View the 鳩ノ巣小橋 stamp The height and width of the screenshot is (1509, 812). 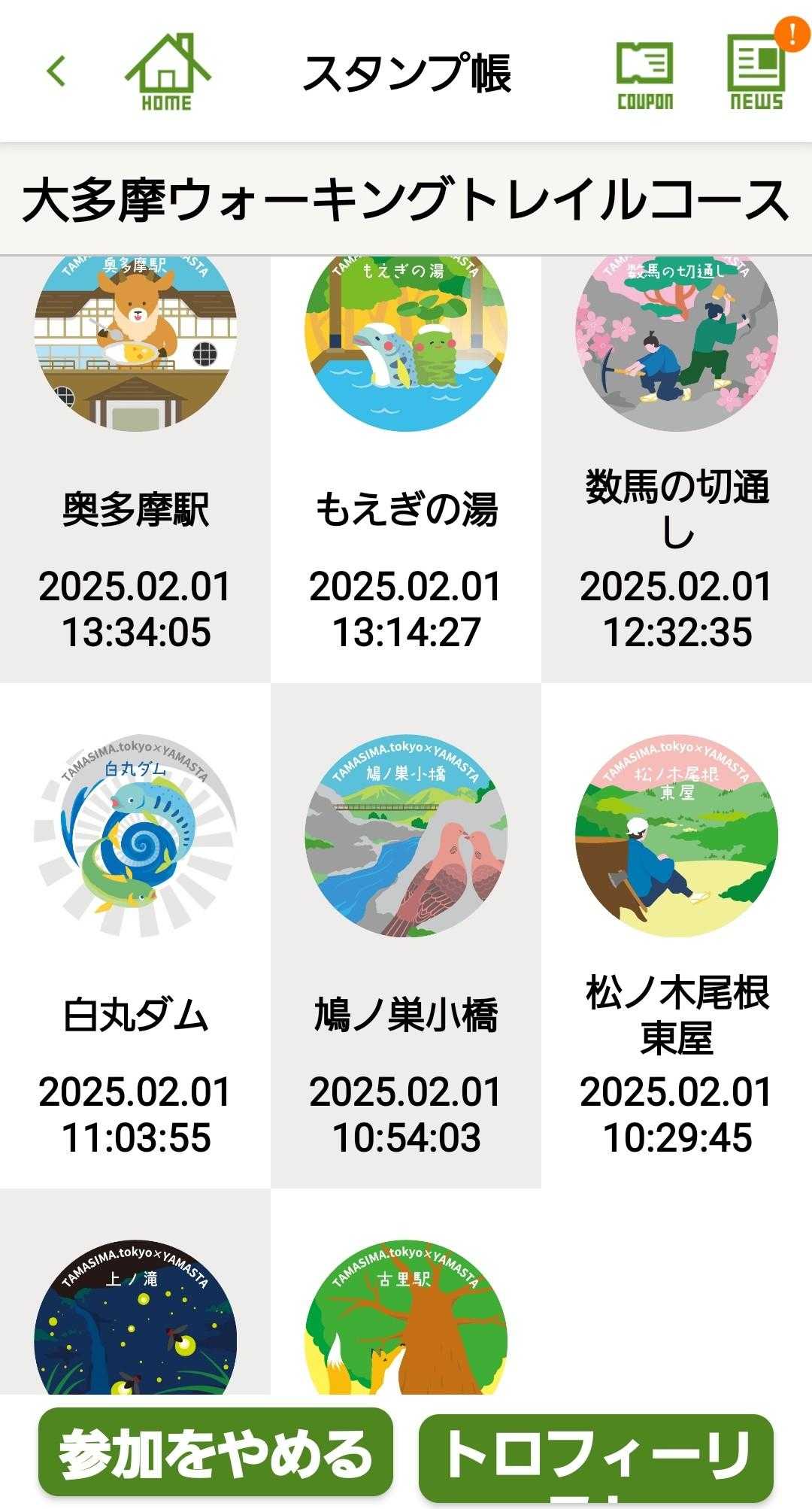click(x=406, y=836)
